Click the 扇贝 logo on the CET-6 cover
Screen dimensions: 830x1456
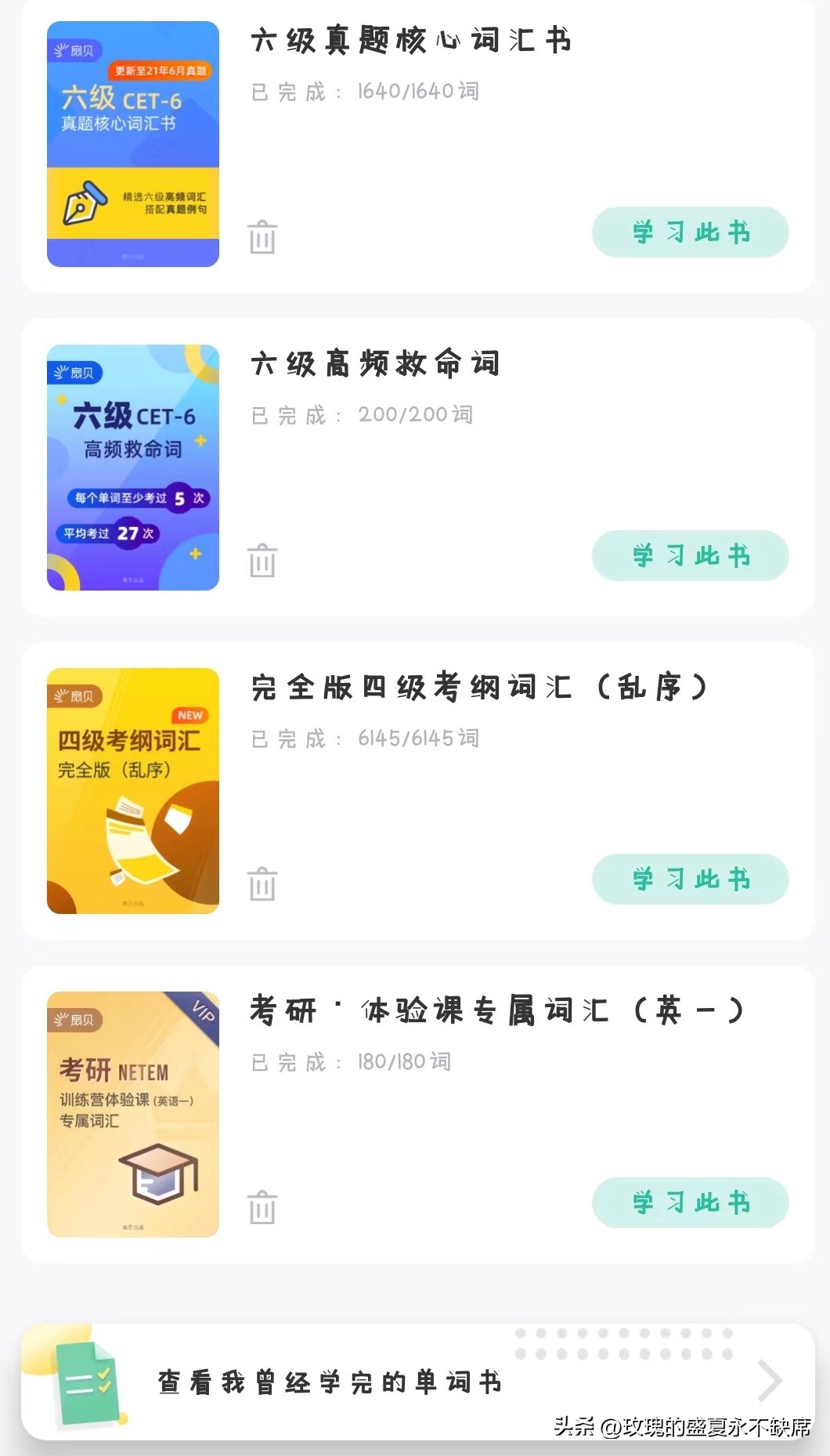coord(74,49)
